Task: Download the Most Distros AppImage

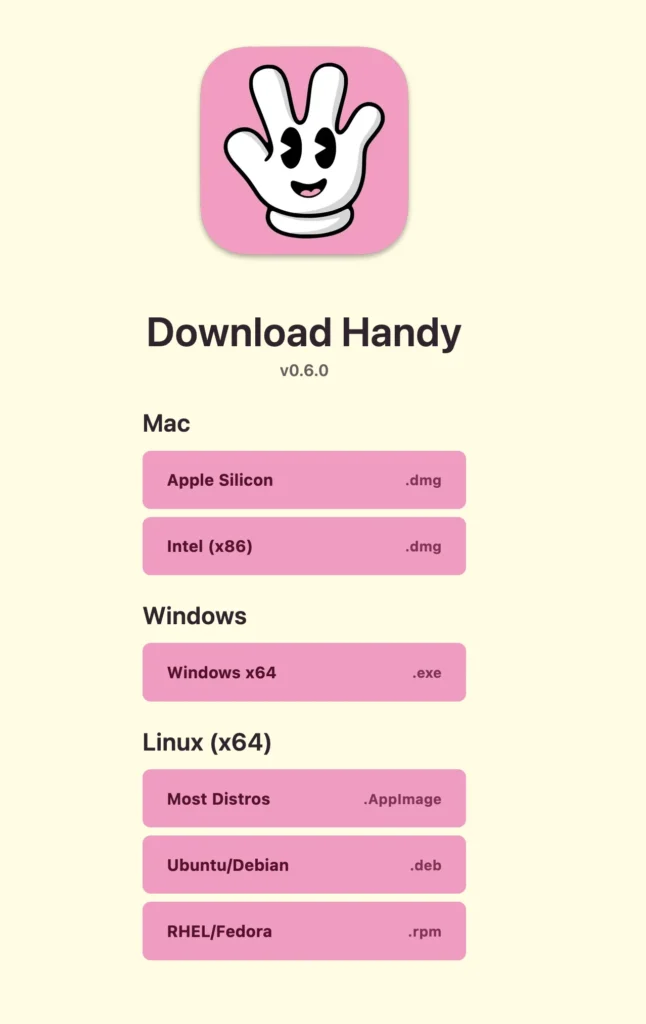Action: (304, 799)
